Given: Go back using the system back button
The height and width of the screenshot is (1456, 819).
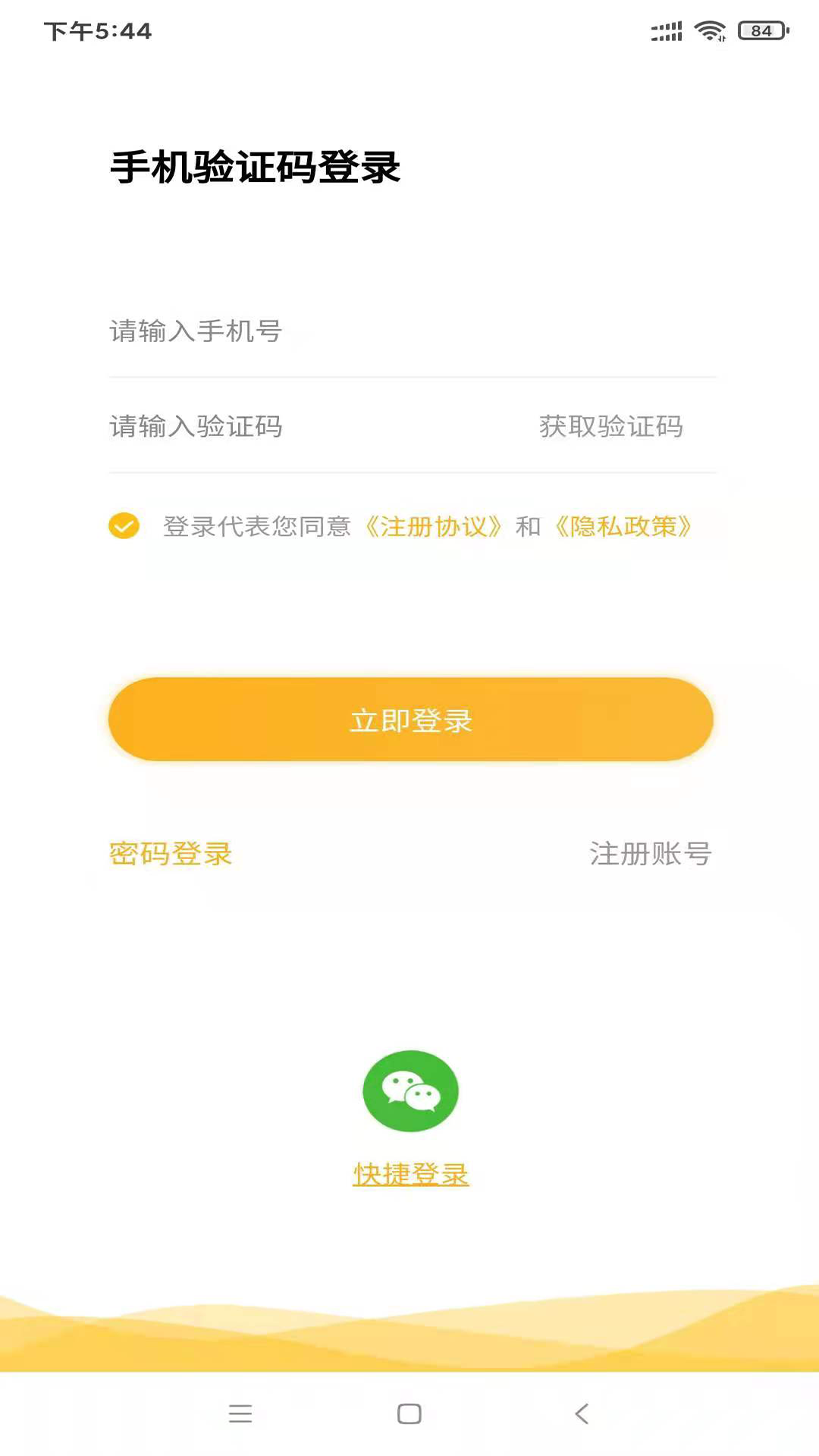Looking at the screenshot, I should click(582, 1414).
